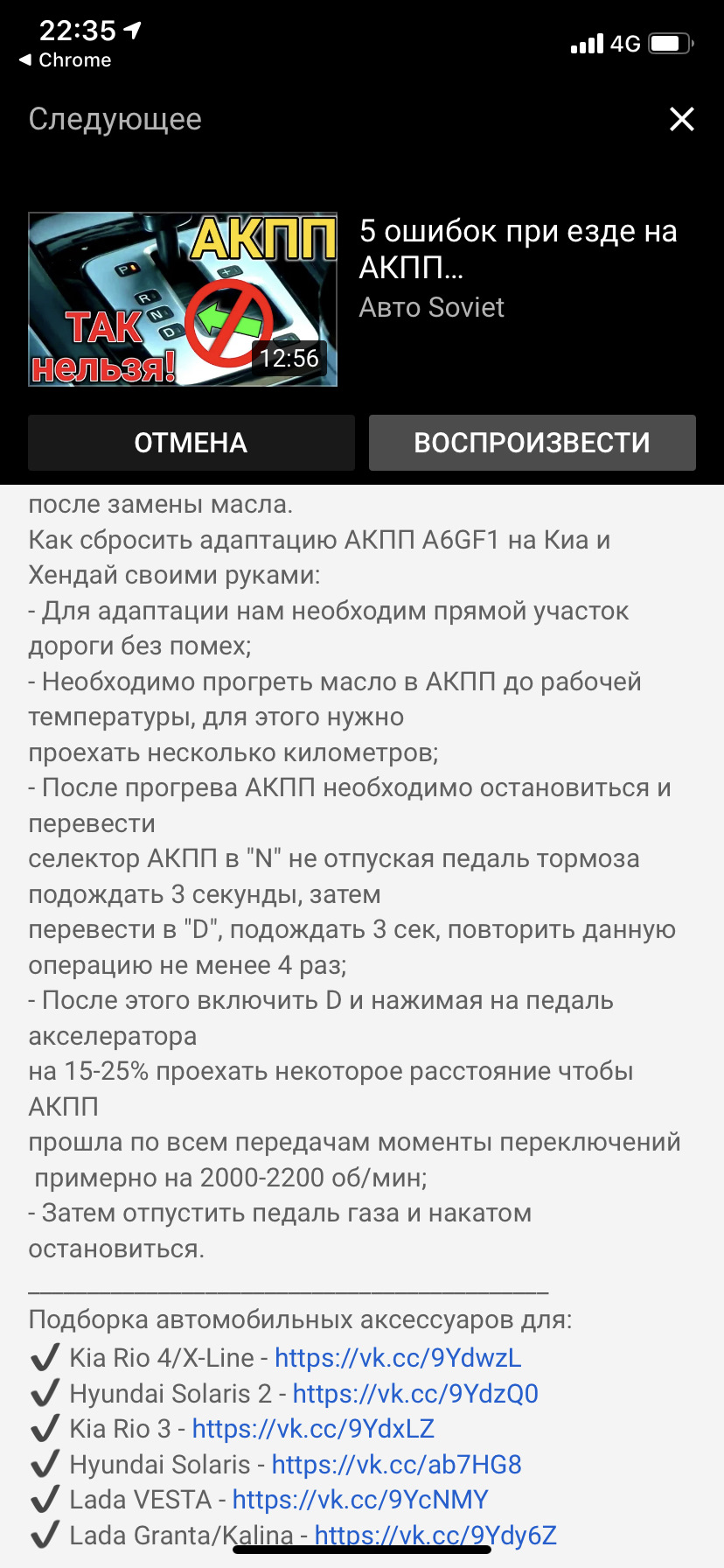Follow the Hyundai Solaris ab7HG8 link
Viewport: 724px width, 1568px height.
pyautogui.click(x=396, y=1465)
